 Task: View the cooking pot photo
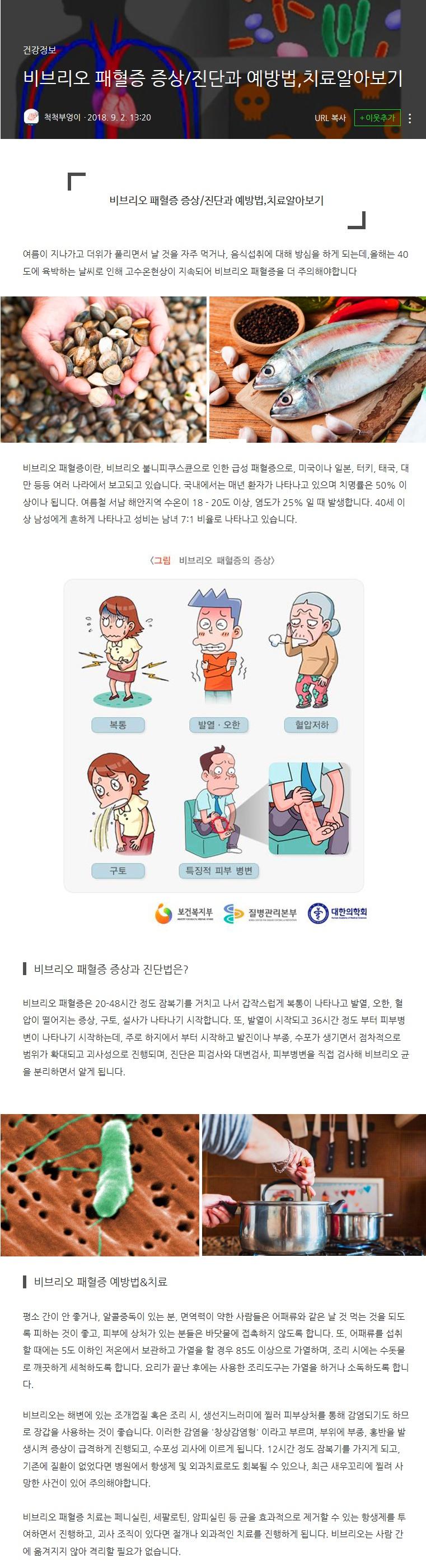[313, 1185]
